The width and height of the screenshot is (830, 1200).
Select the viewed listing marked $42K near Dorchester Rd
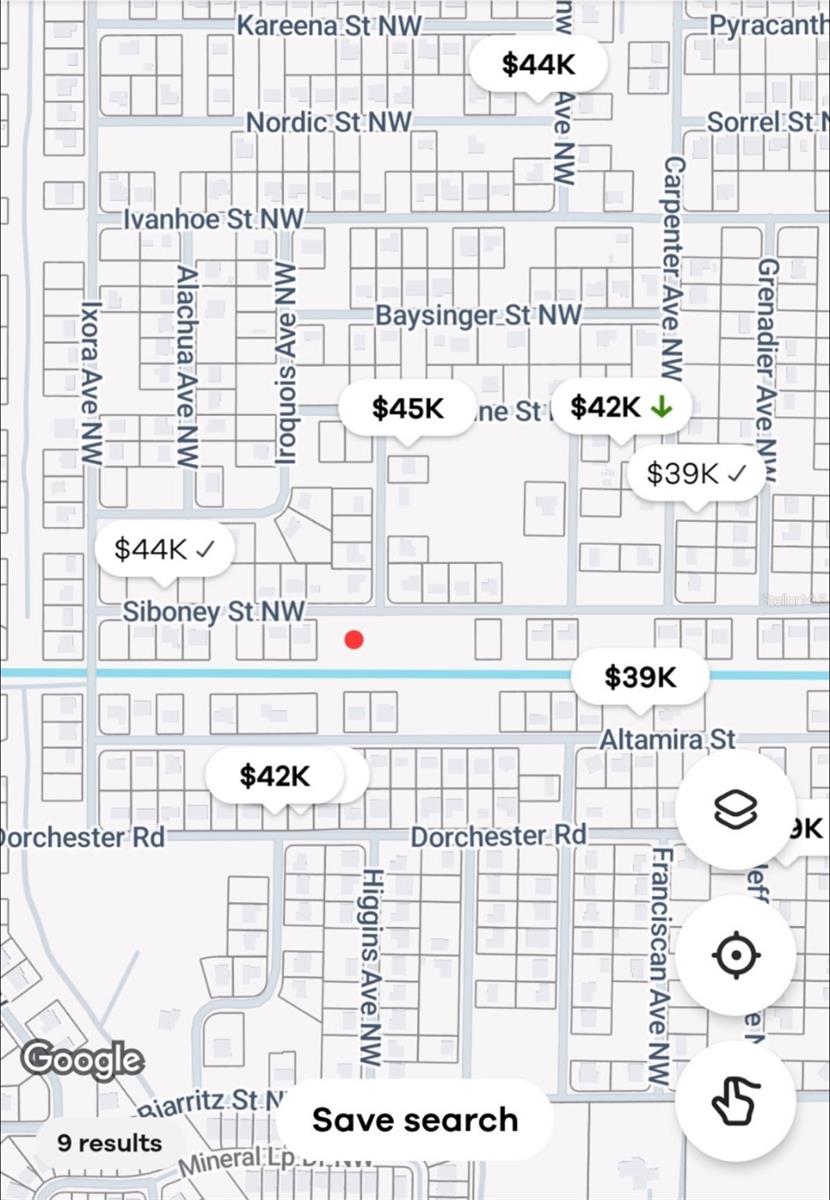(274, 775)
